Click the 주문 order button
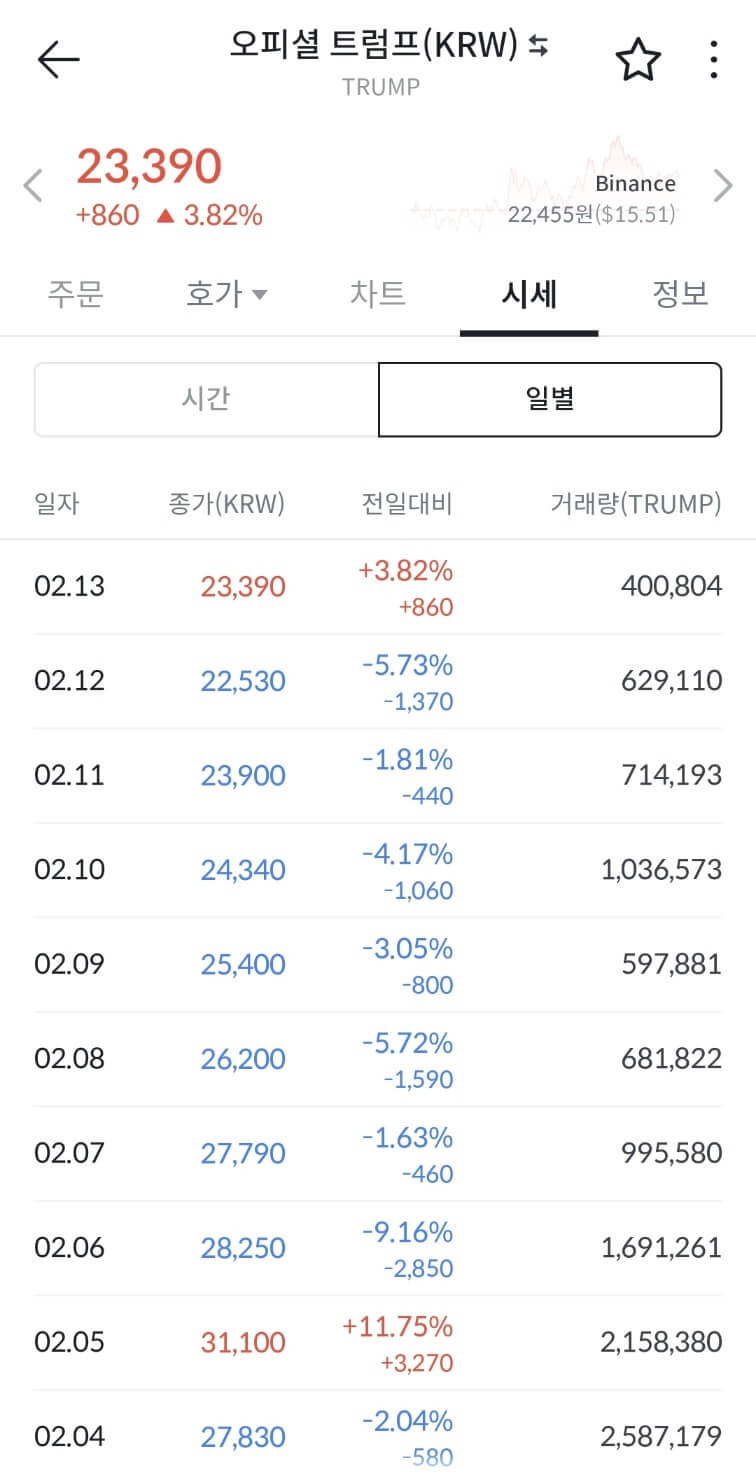Screen dimensions: 756x1476 (74, 293)
